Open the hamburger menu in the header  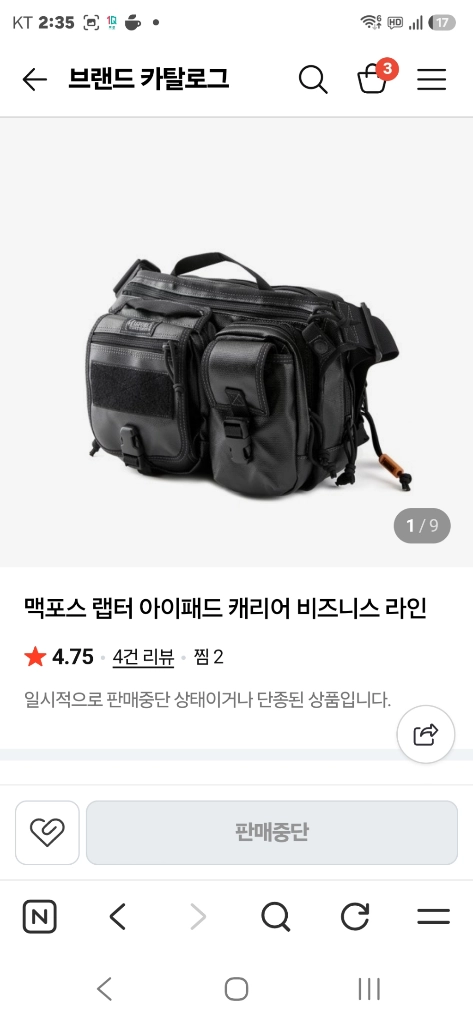432,80
